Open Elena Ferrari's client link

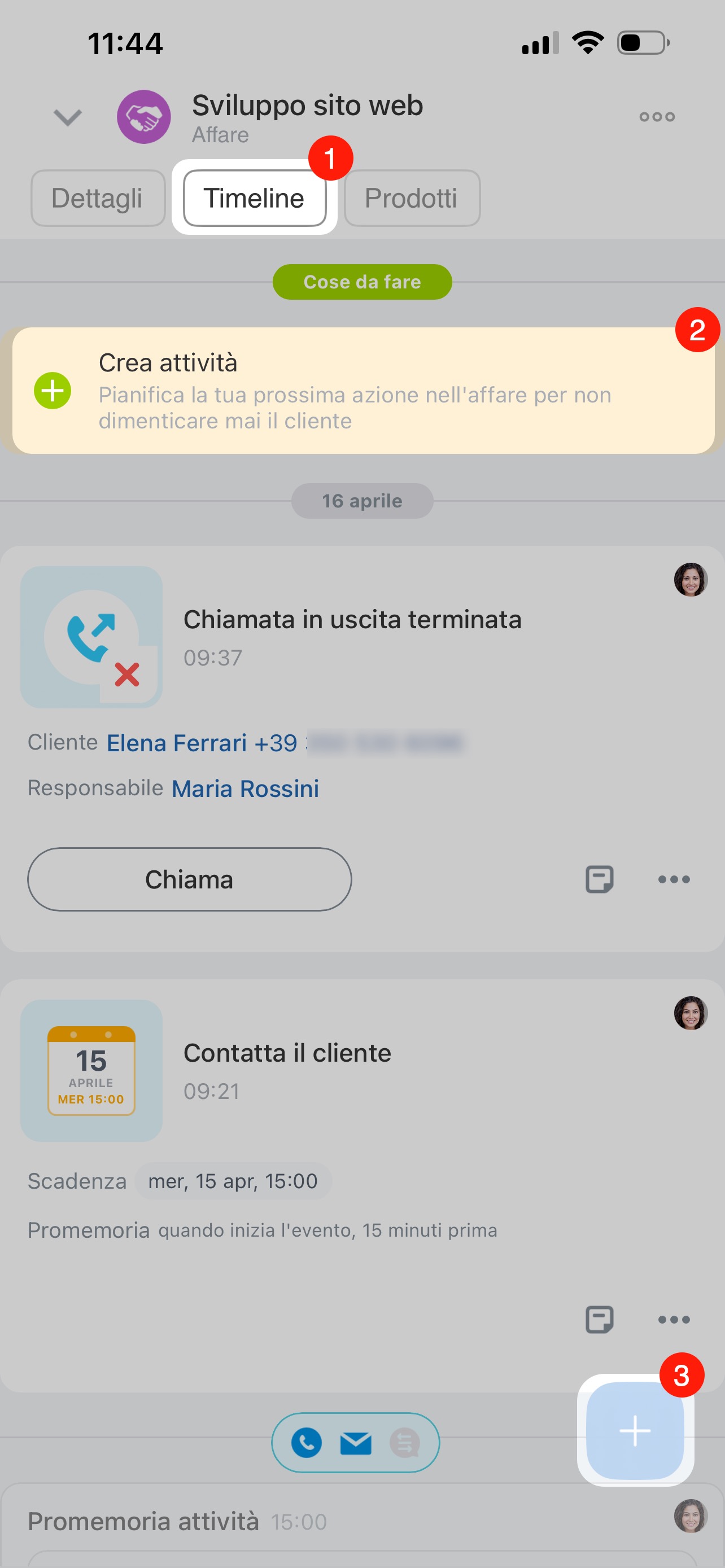pyautogui.click(x=177, y=743)
